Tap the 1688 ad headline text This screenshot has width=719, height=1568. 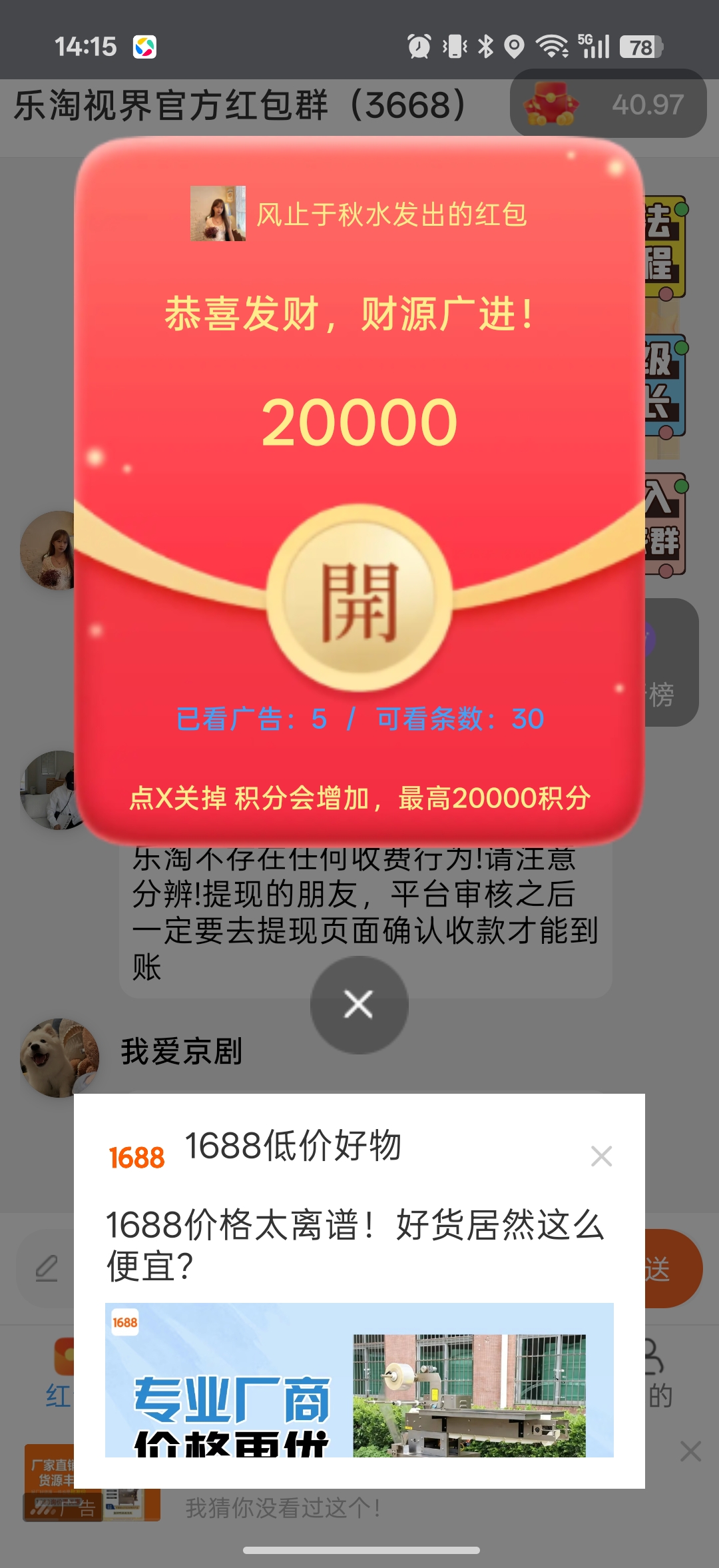[356, 1245]
